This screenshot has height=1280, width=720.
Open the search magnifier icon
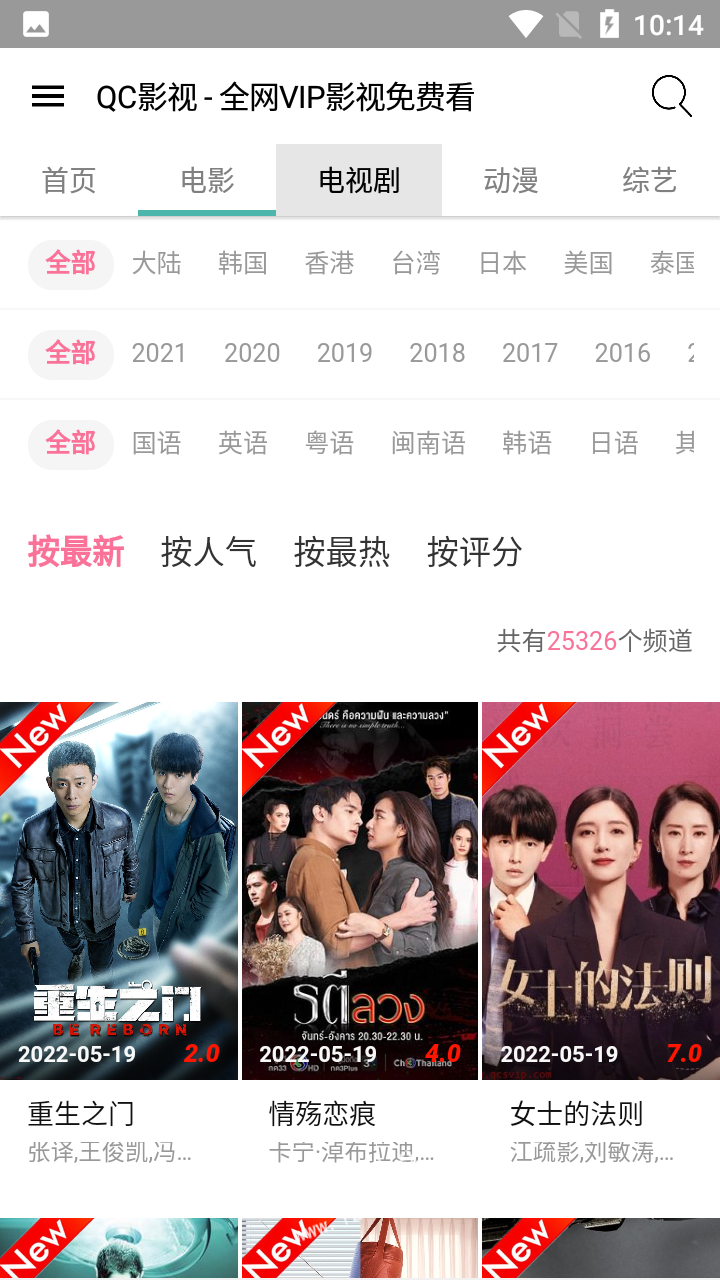point(671,96)
